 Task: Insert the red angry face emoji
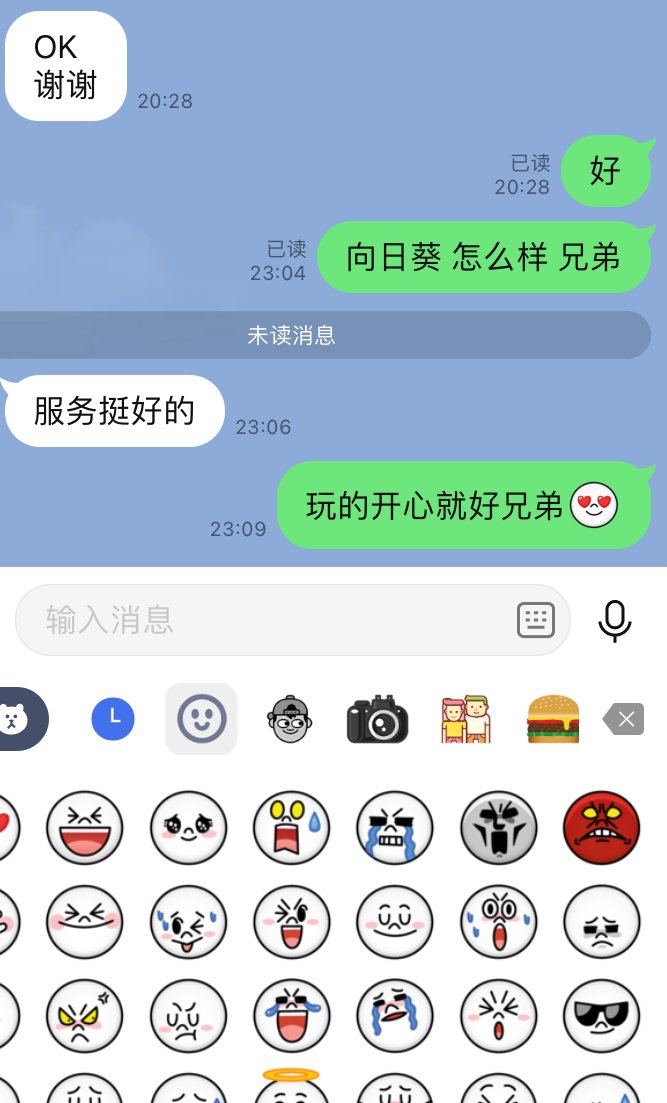(601, 828)
